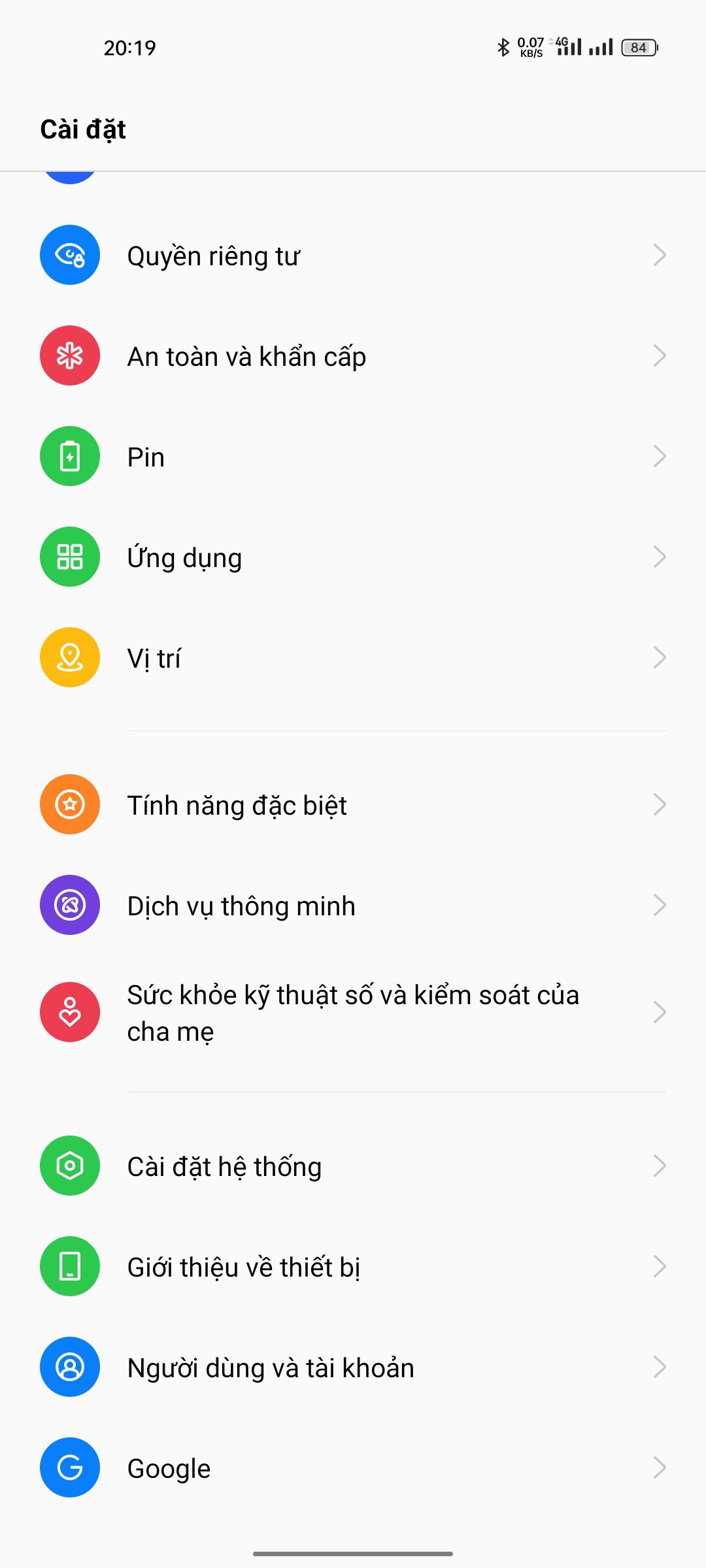Open Dịch vụ thông minh
This screenshot has width=706, height=1568.
353,906
